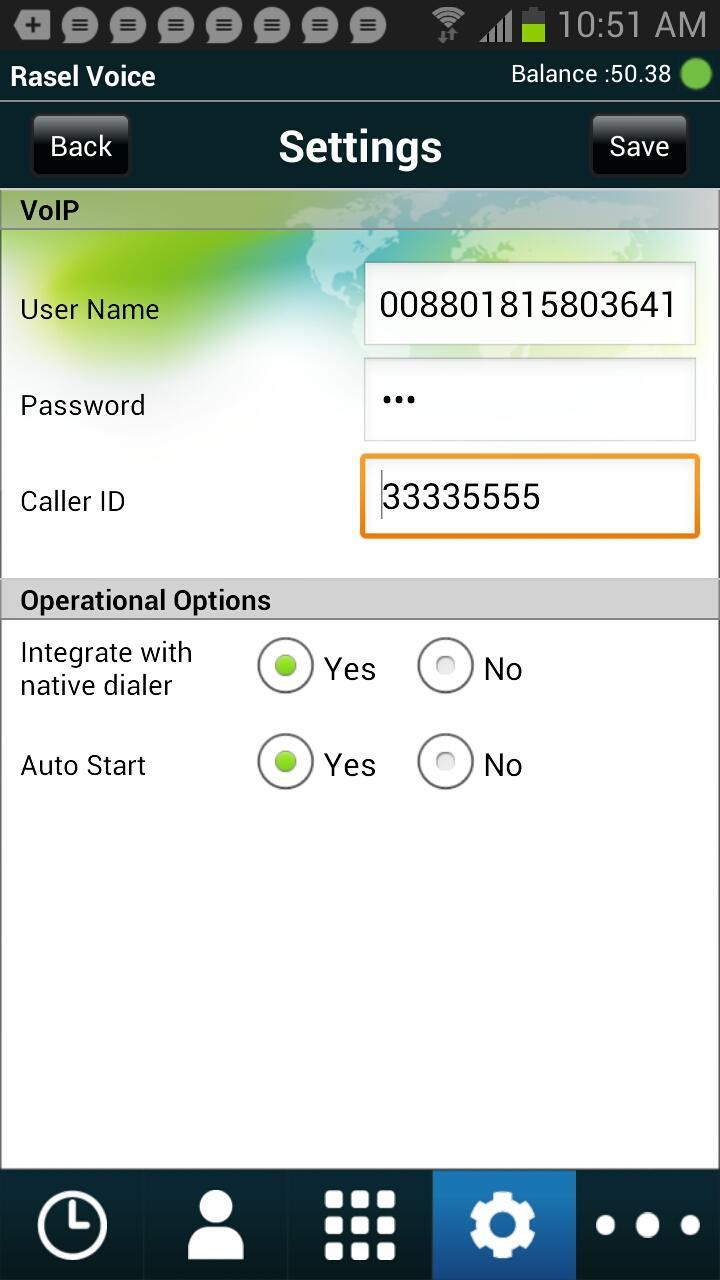
Task: Open the dial pad tab
Action: (360, 1224)
